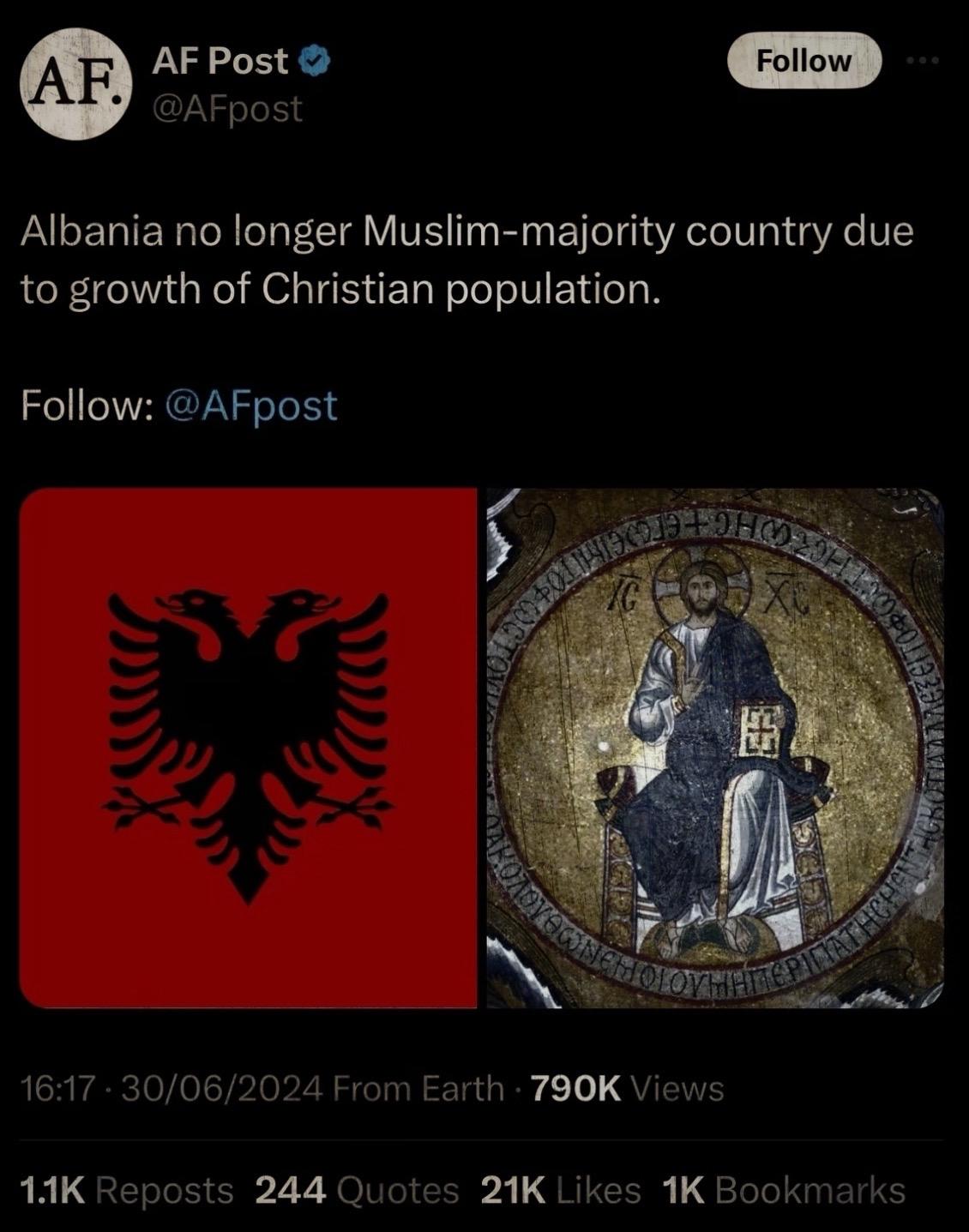
Task: Open AF Post's profile name
Action: tap(220, 61)
